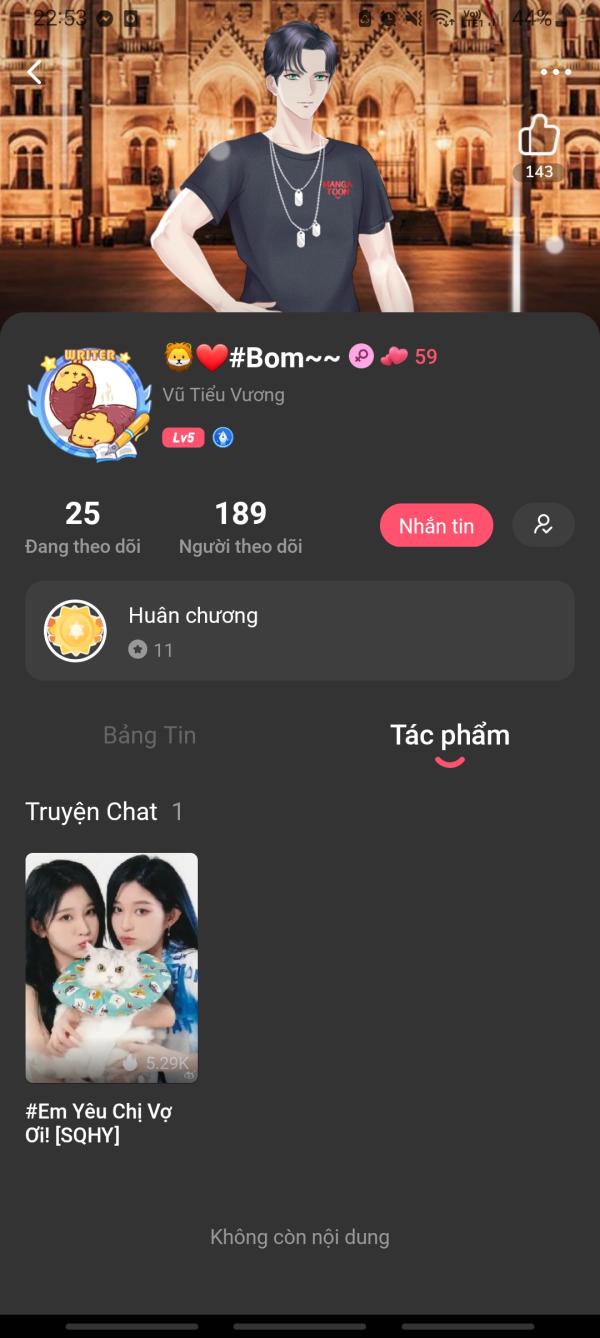
Task: Open the writer profile avatar
Action: [89, 404]
